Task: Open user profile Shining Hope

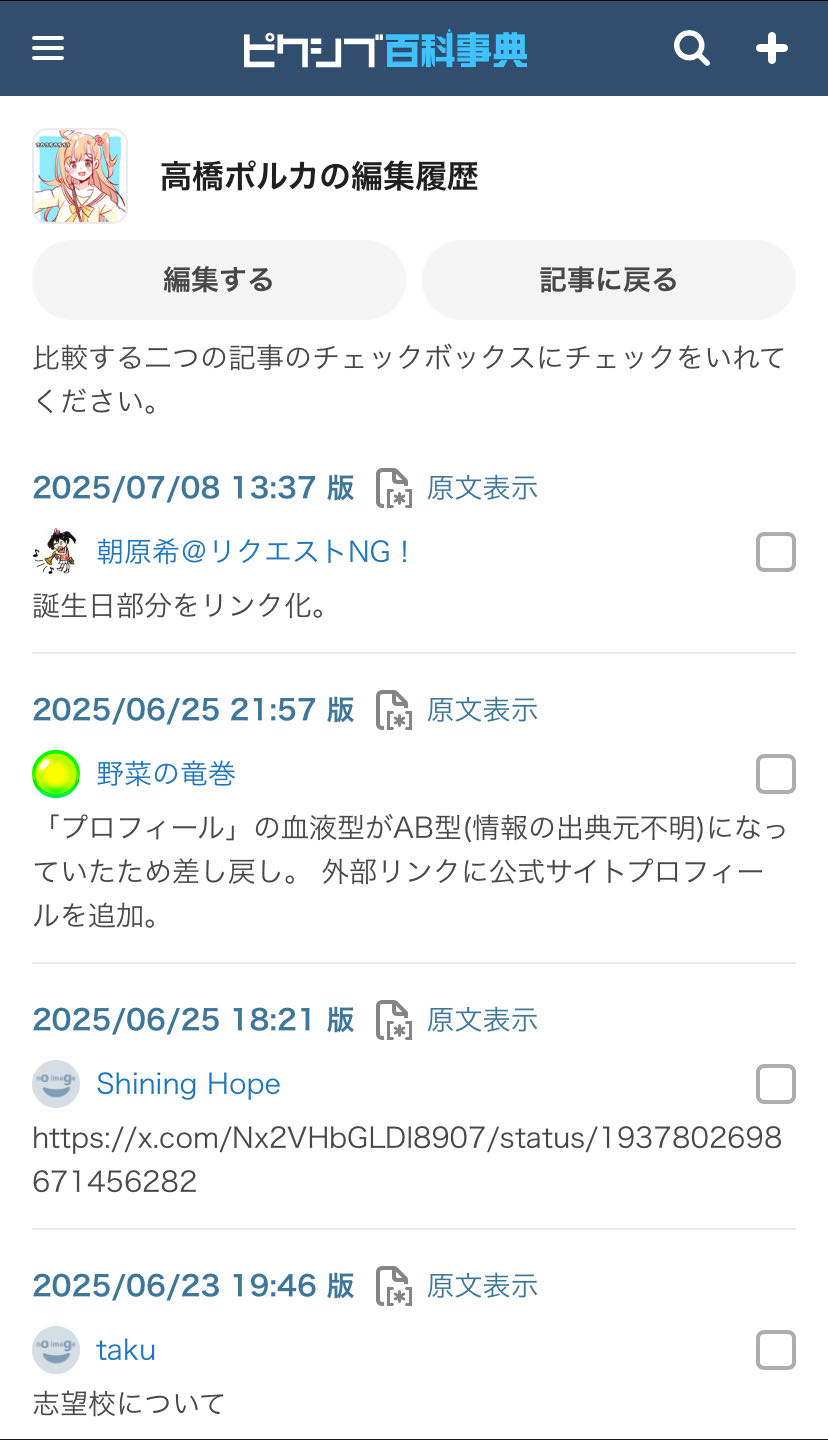Action: 188,1084
